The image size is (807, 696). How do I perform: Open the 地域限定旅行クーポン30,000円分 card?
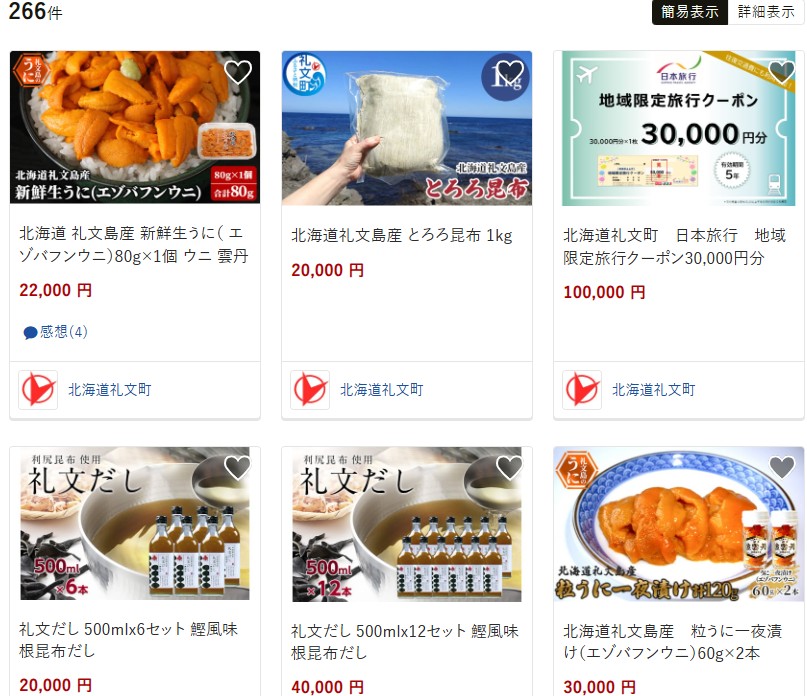click(674, 246)
